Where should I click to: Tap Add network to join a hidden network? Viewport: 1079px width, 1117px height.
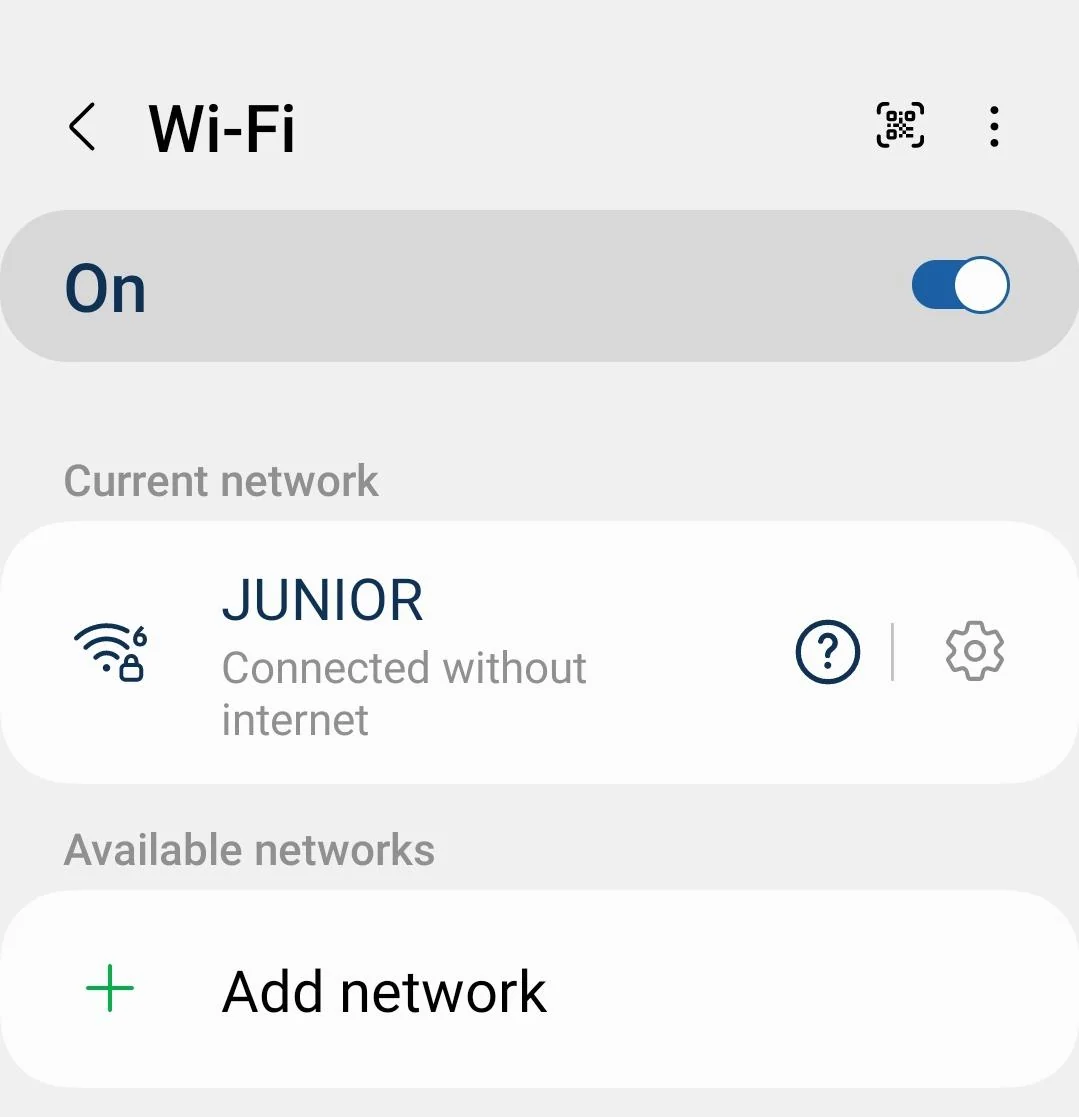(384, 990)
